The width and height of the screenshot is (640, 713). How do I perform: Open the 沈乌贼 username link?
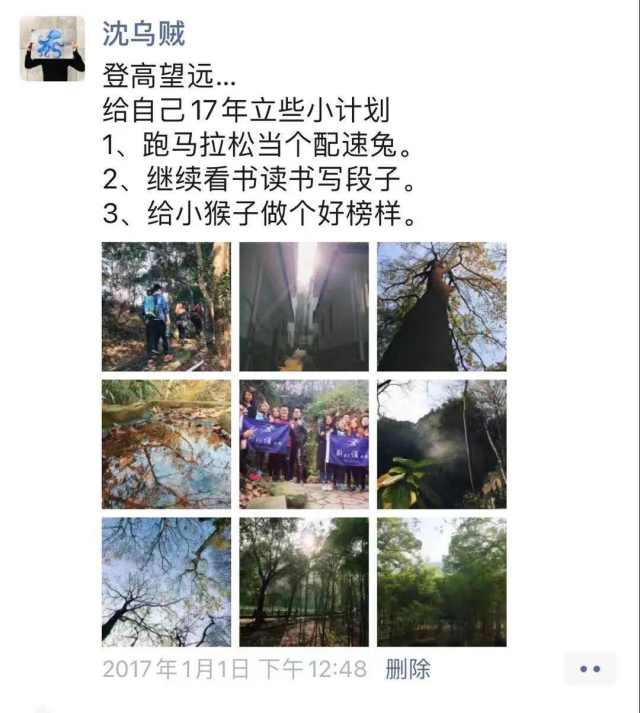[142, 33]
